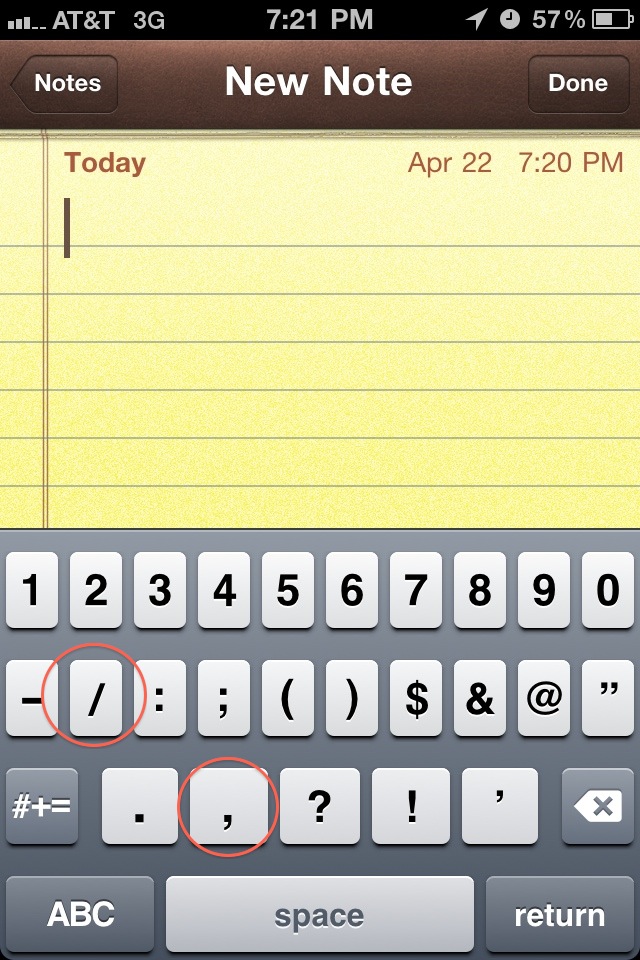Switch to the #+= symbols keyboard

41,806
